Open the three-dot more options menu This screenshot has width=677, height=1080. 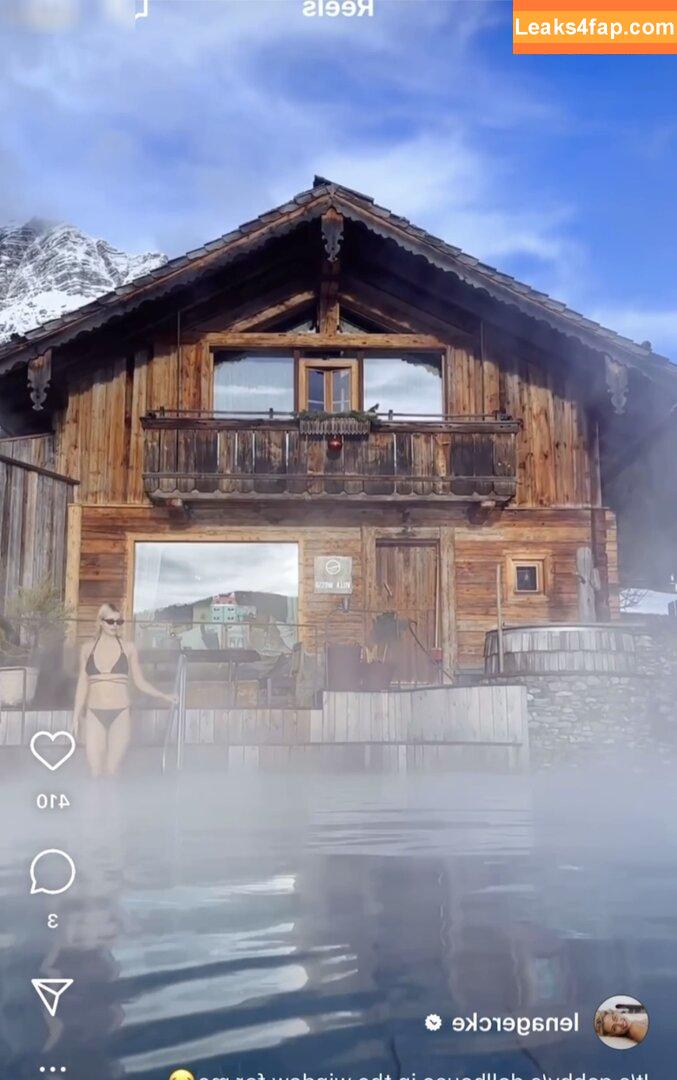click(x=52, y=1069)
